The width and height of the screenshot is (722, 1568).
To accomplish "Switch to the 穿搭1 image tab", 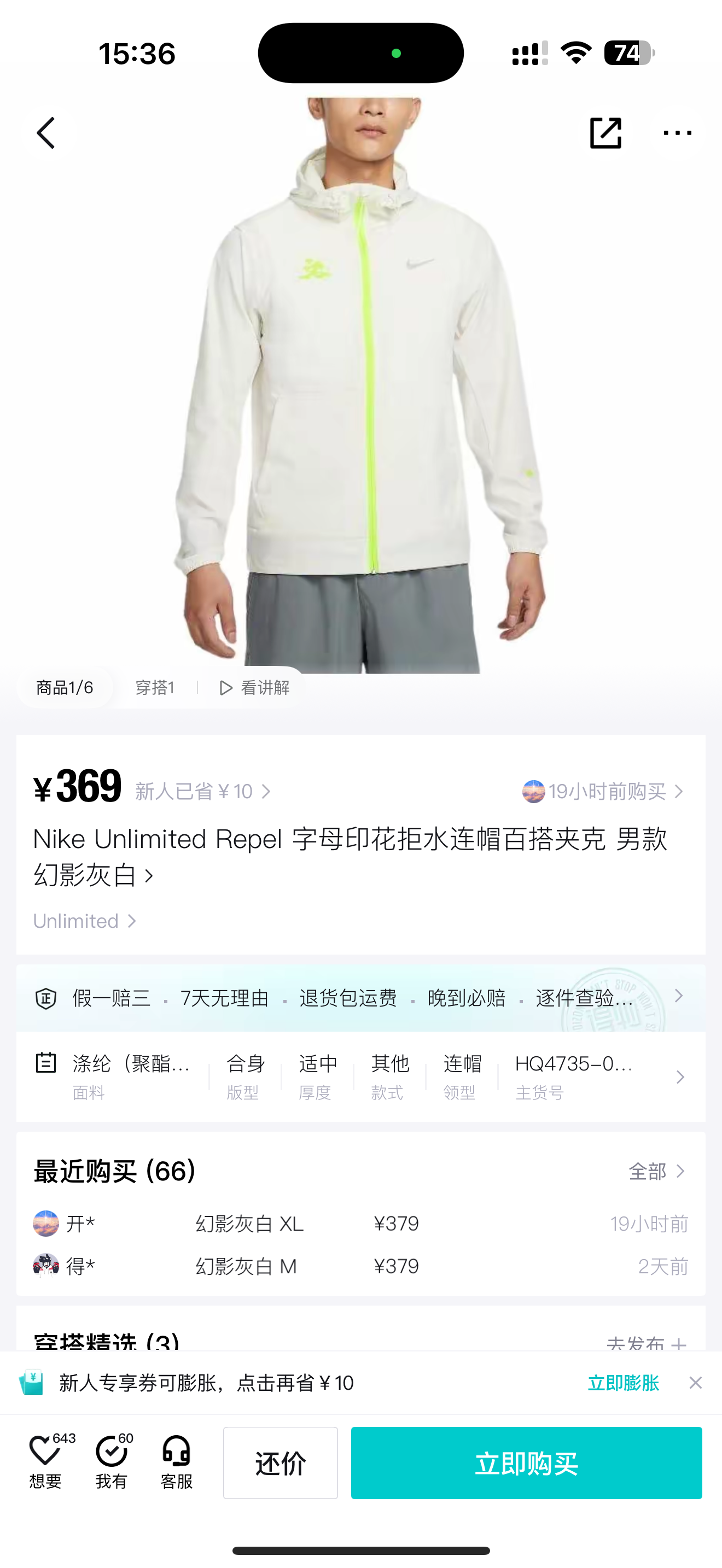I will (155, 688).
